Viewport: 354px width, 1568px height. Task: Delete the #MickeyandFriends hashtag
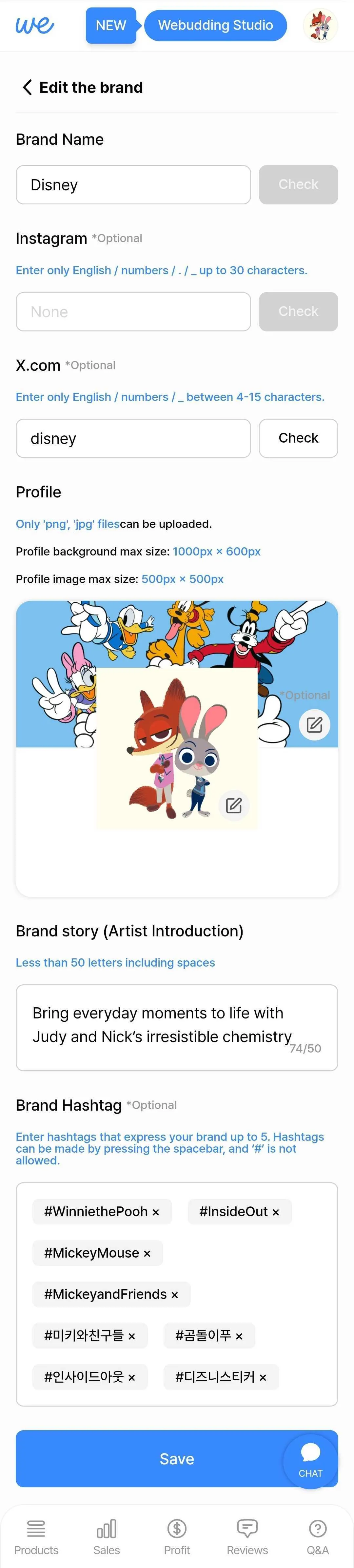(175, 1295)
